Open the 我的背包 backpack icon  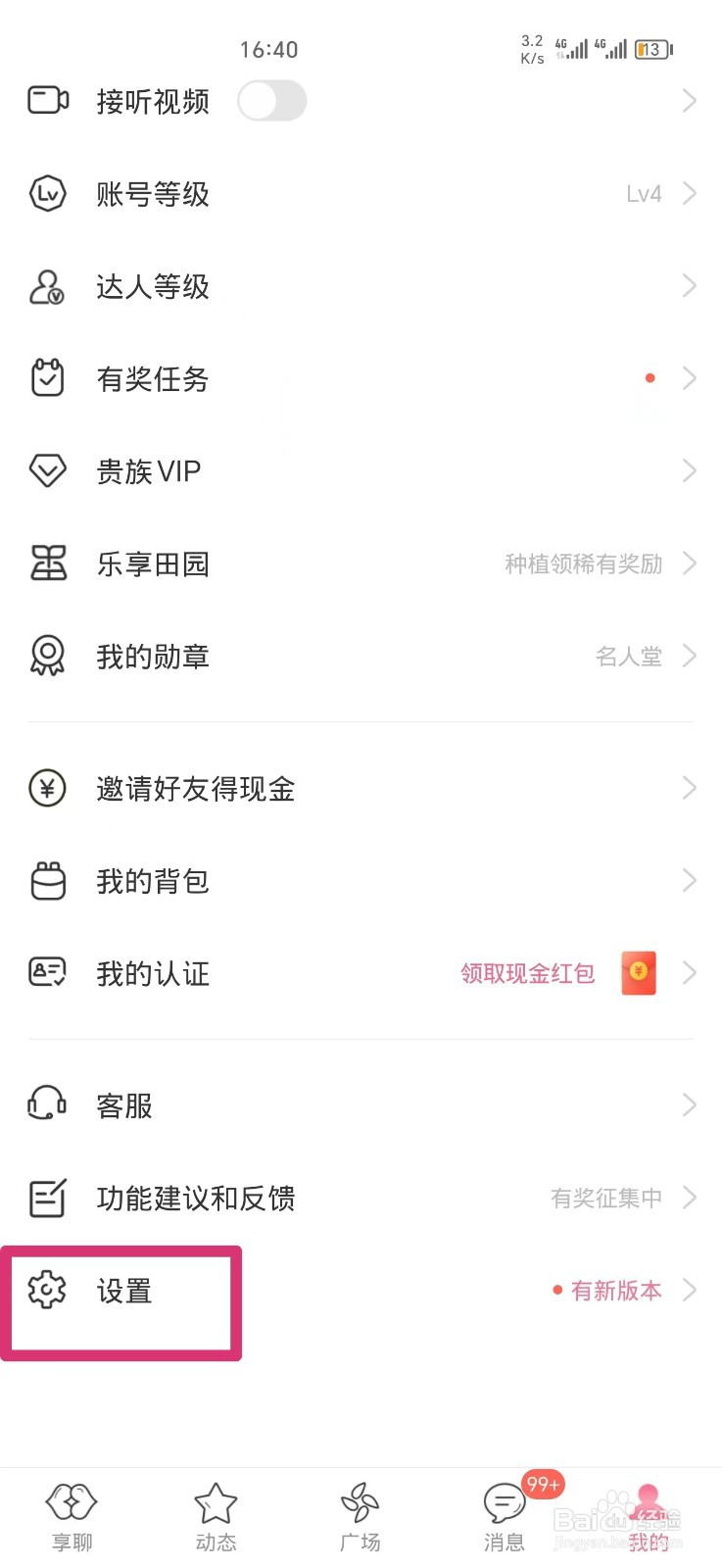click(x=47, y=880)
